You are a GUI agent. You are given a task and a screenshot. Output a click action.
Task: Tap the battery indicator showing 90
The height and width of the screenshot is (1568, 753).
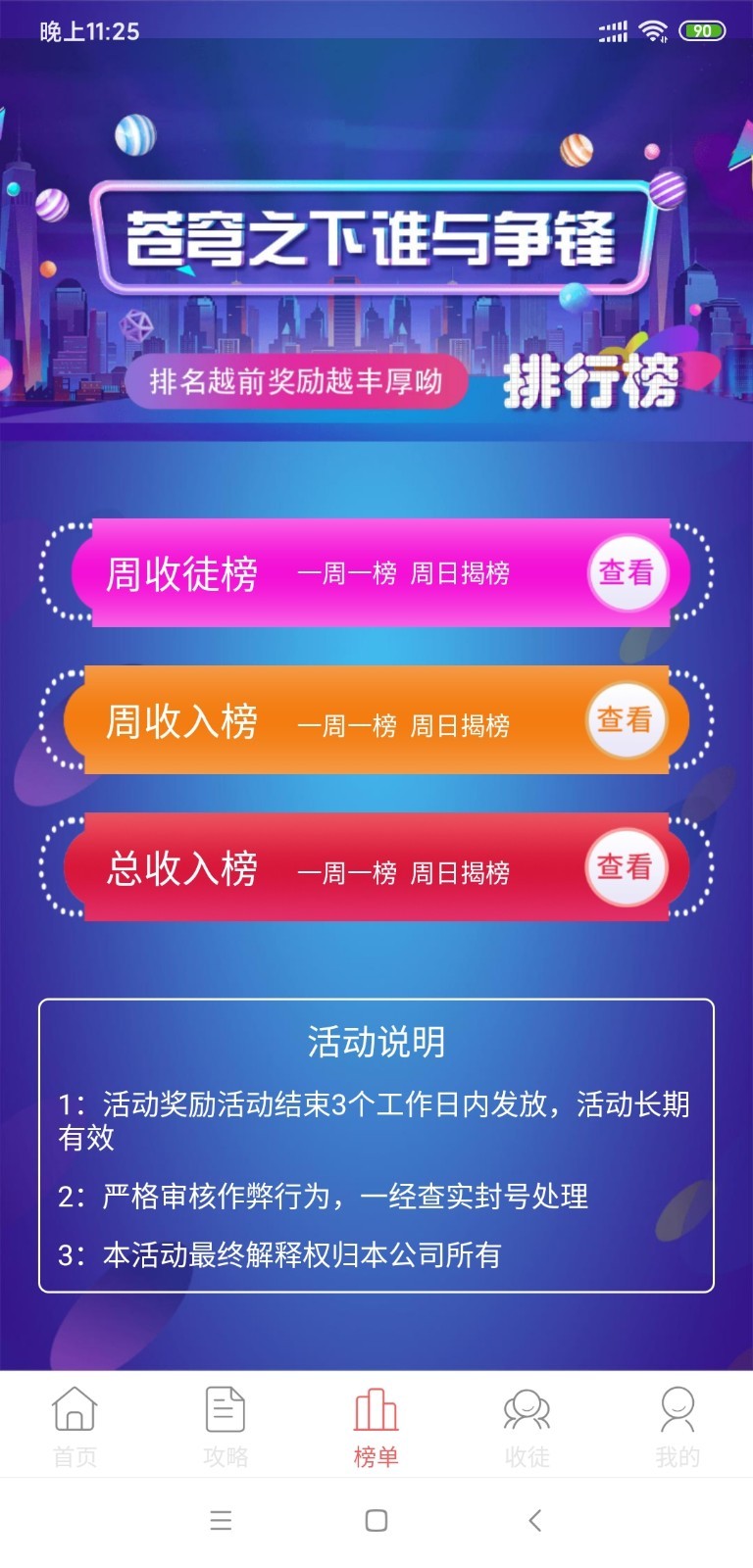point(702,31)
